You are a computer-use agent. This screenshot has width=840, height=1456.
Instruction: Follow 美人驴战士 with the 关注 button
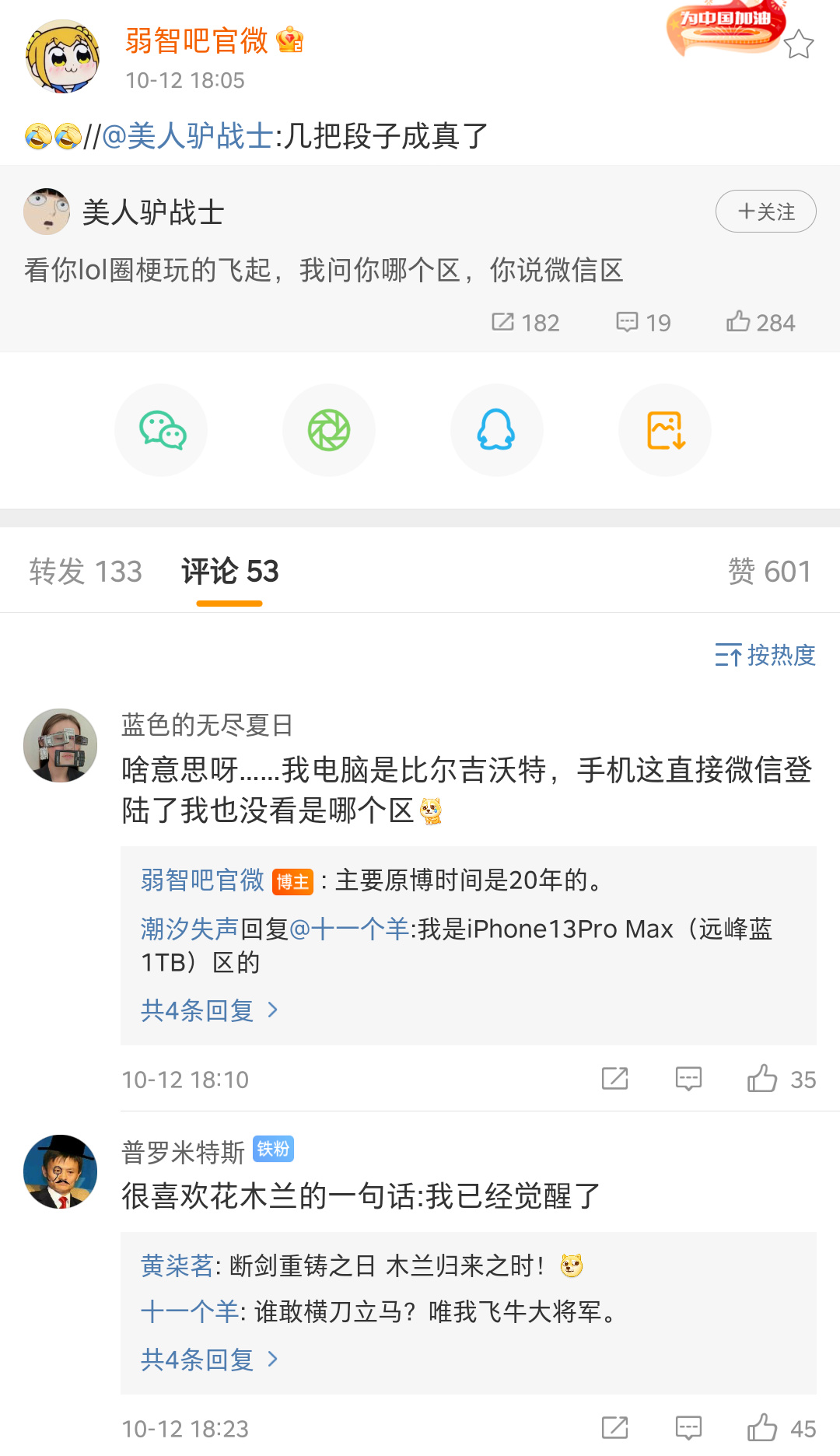pyautogui.click(x=765, y=212)
